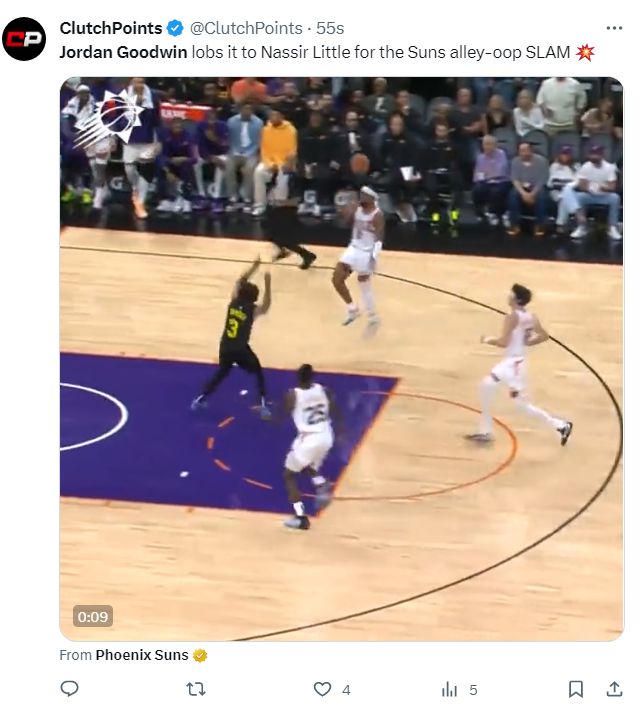View the post's analytics
The height and width of the screenshot is (709, 642).
(450, 689)
